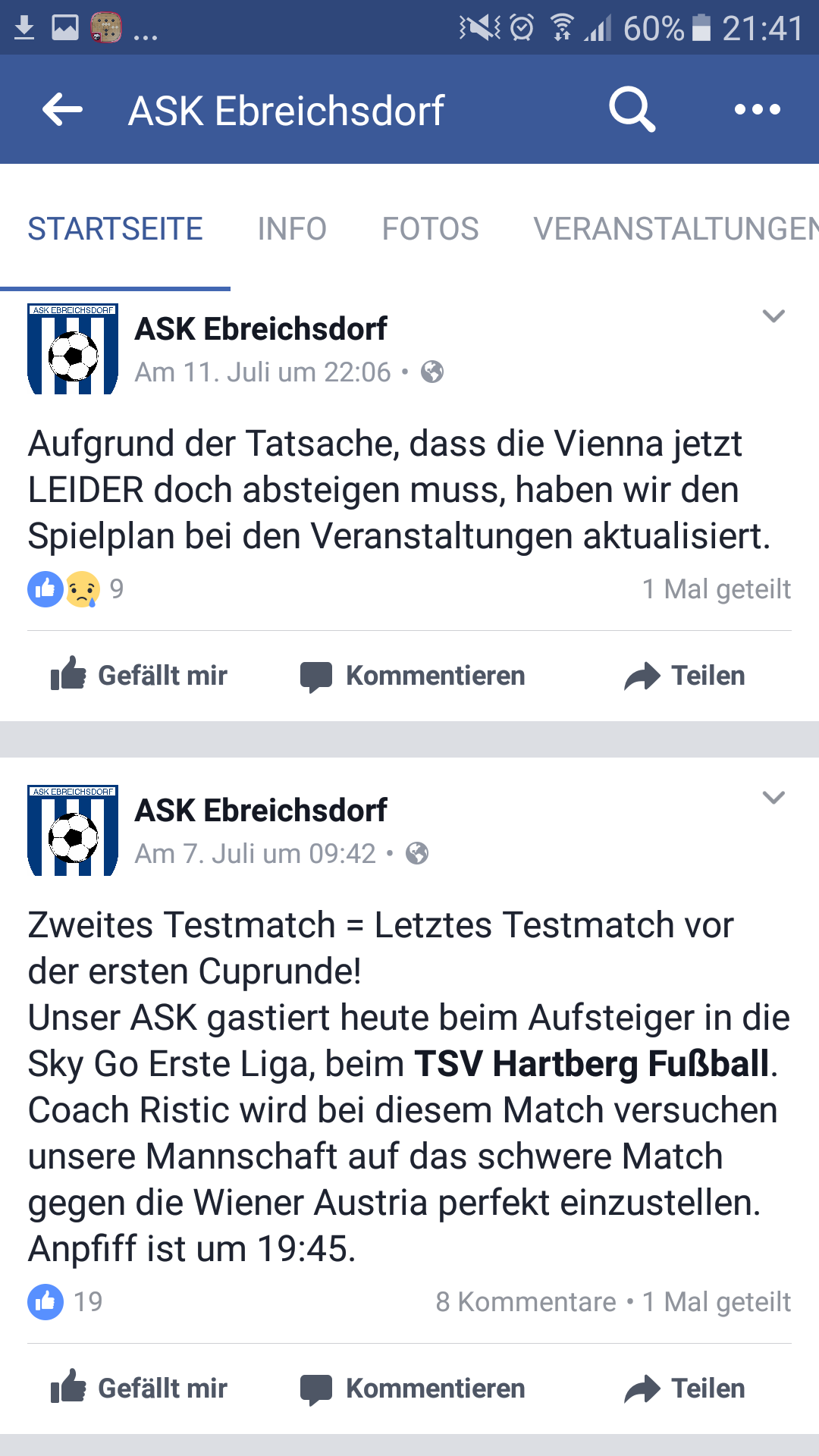Open search on the ASK Ebreichsdorf page

632,110
